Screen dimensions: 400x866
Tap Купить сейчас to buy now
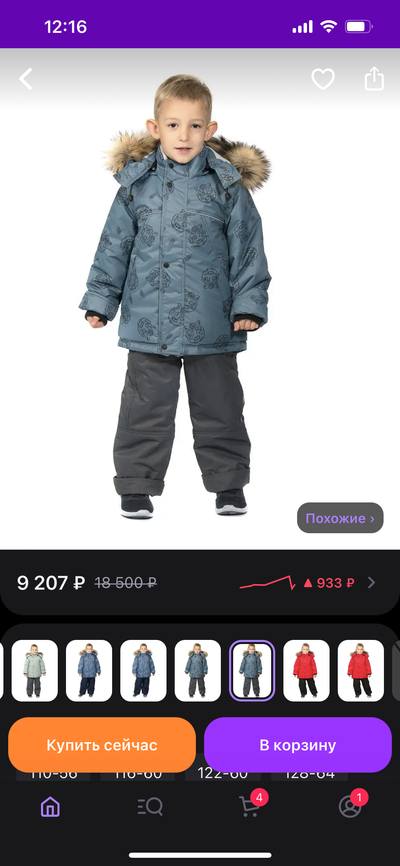[102, 745]
